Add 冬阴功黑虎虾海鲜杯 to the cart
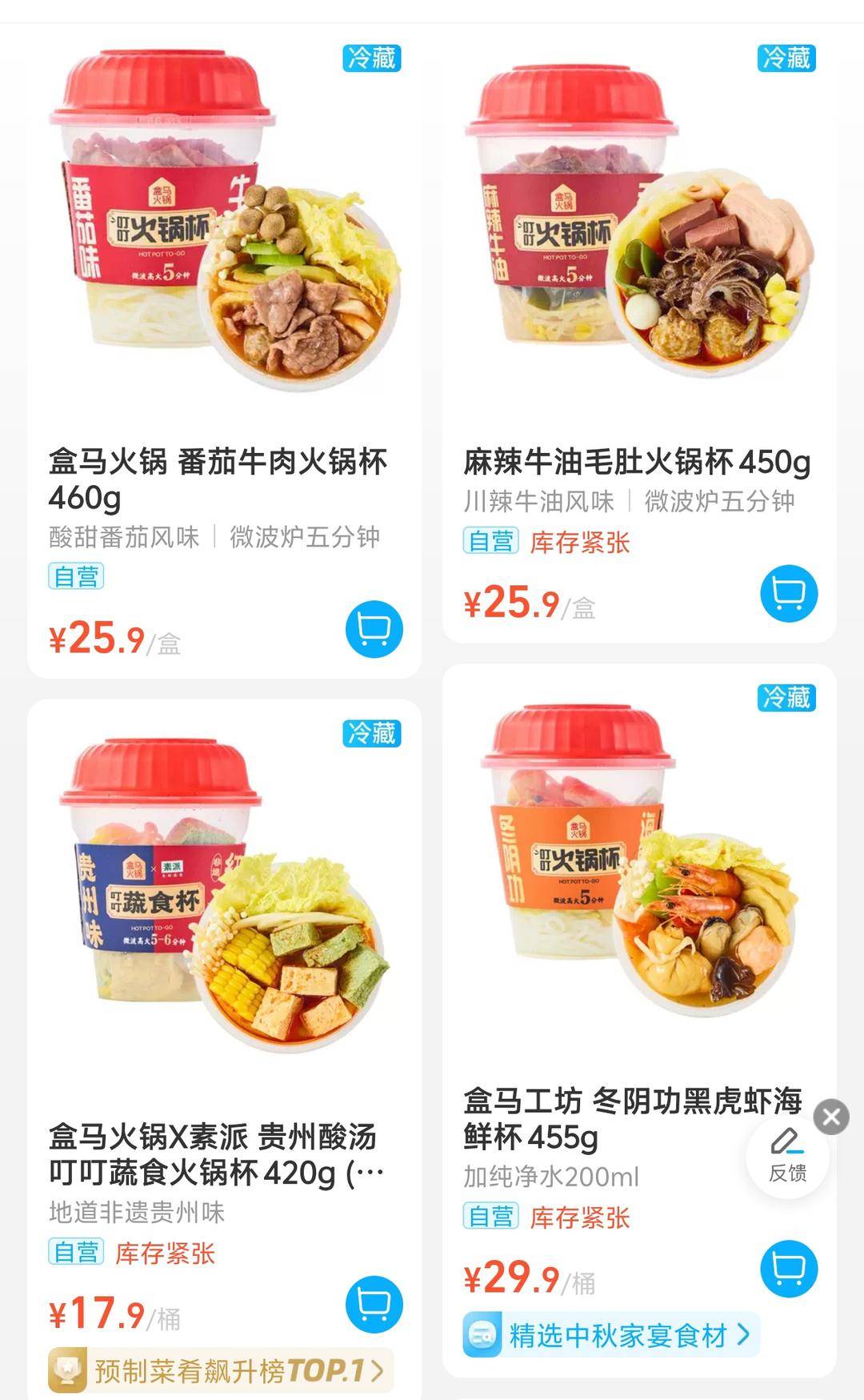Image resolution: width=864 pixels, height=1400 pixels. 789,1269
